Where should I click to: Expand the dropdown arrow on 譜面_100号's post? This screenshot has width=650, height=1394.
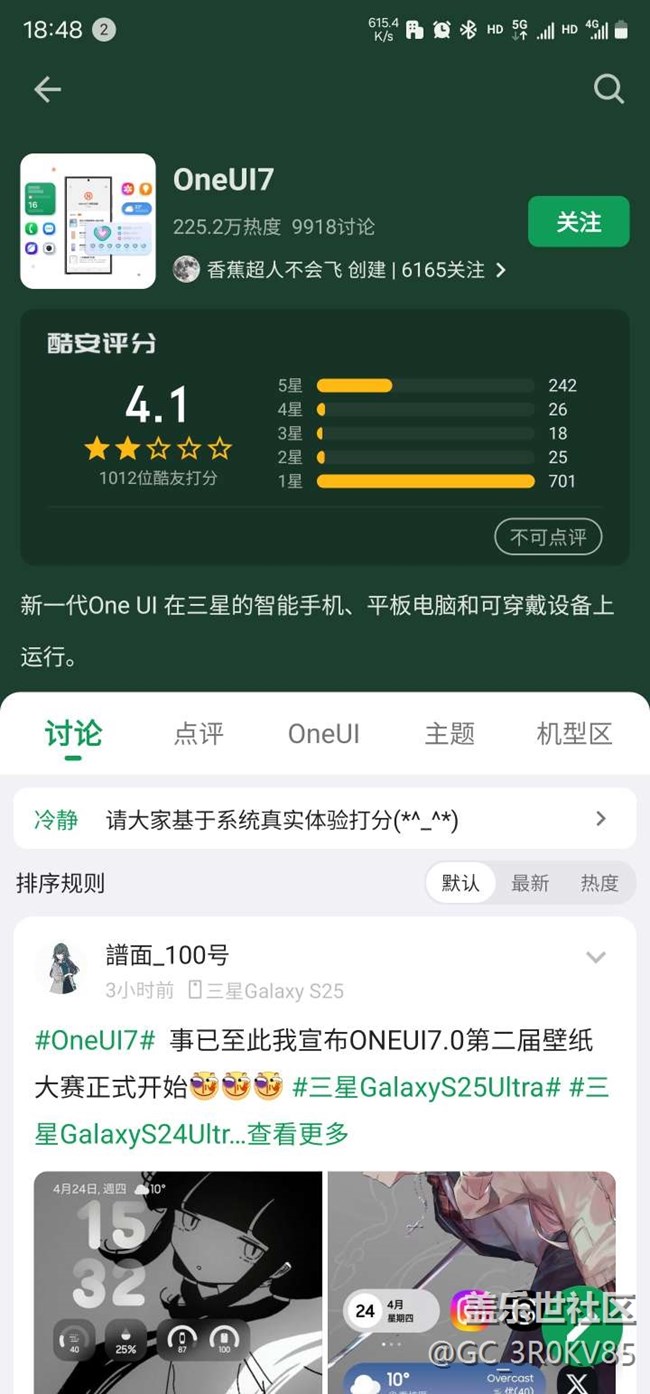tap(596, 958)
